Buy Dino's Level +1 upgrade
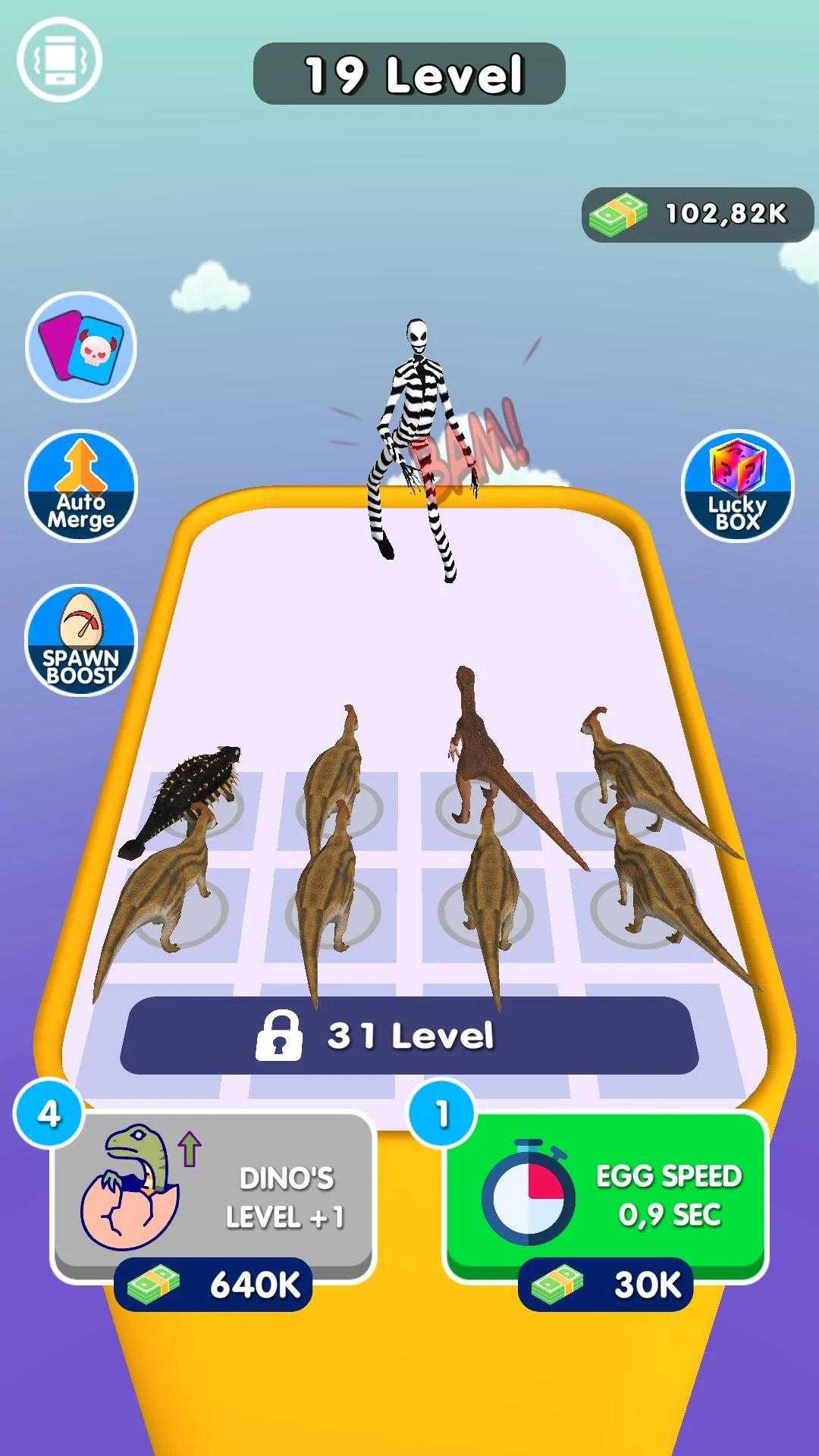819x1456 pixels. [213, 1198]
